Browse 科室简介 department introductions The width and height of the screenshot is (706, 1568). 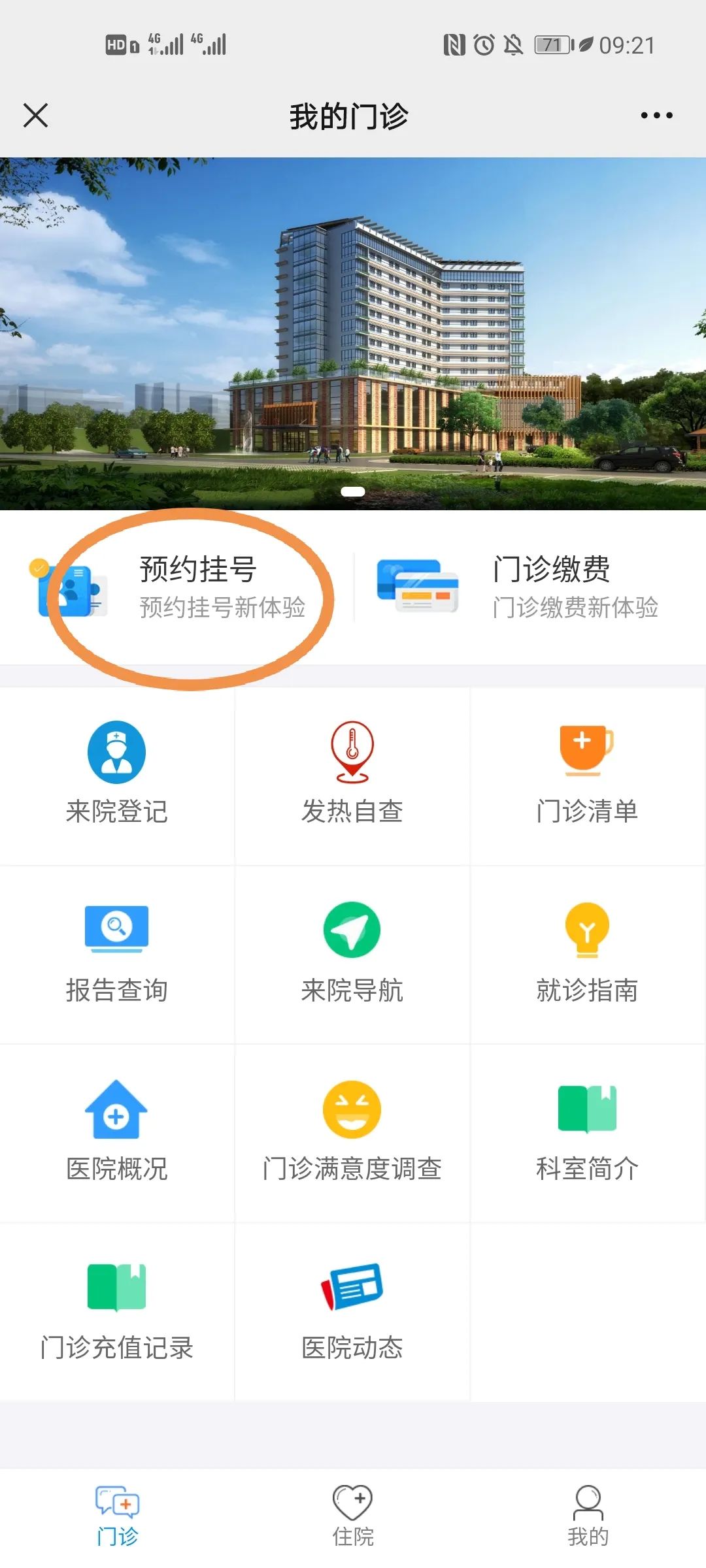click(x=587, y=1132)
